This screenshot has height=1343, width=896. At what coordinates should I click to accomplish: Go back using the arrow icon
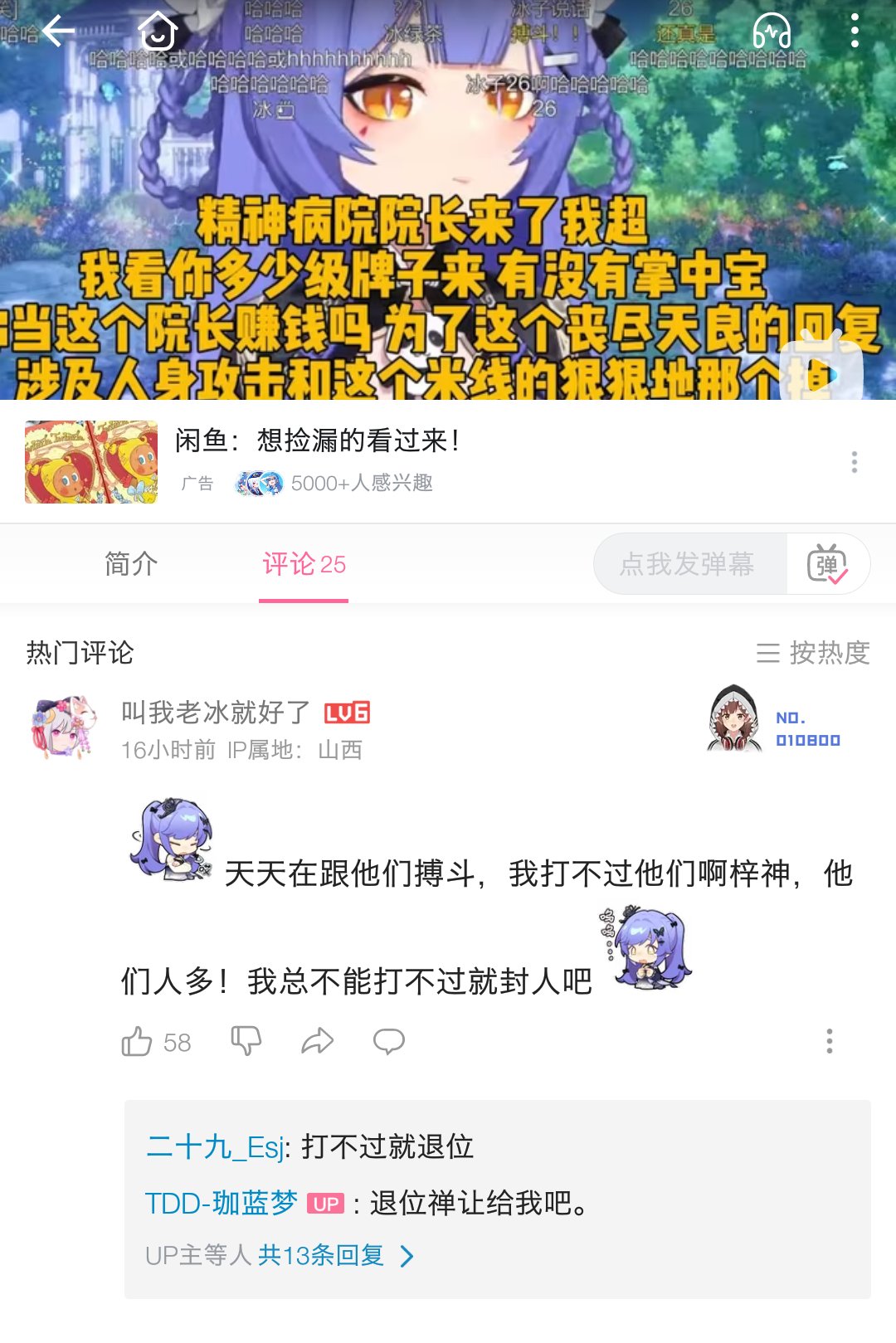[x=58, y=32]
